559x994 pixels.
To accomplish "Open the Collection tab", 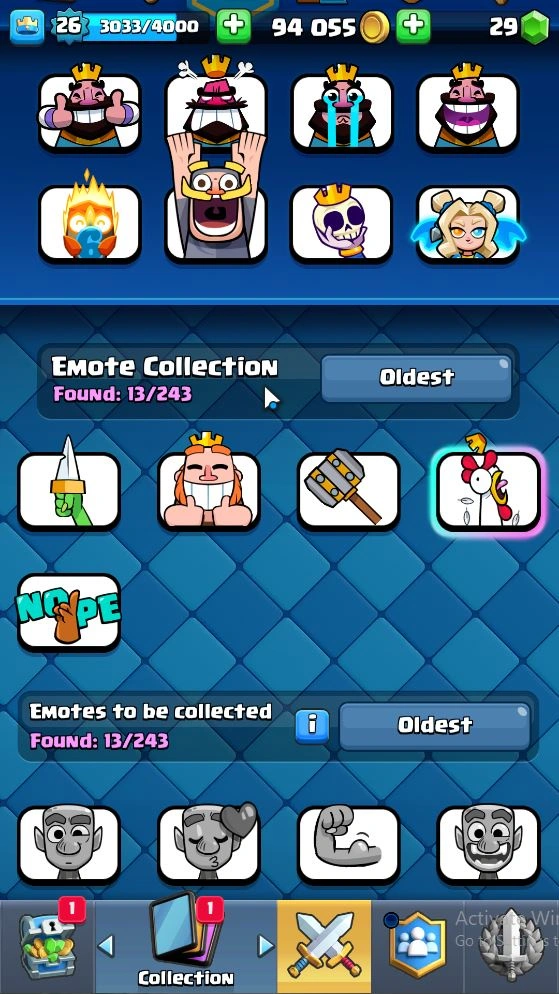I will (186, 946).
